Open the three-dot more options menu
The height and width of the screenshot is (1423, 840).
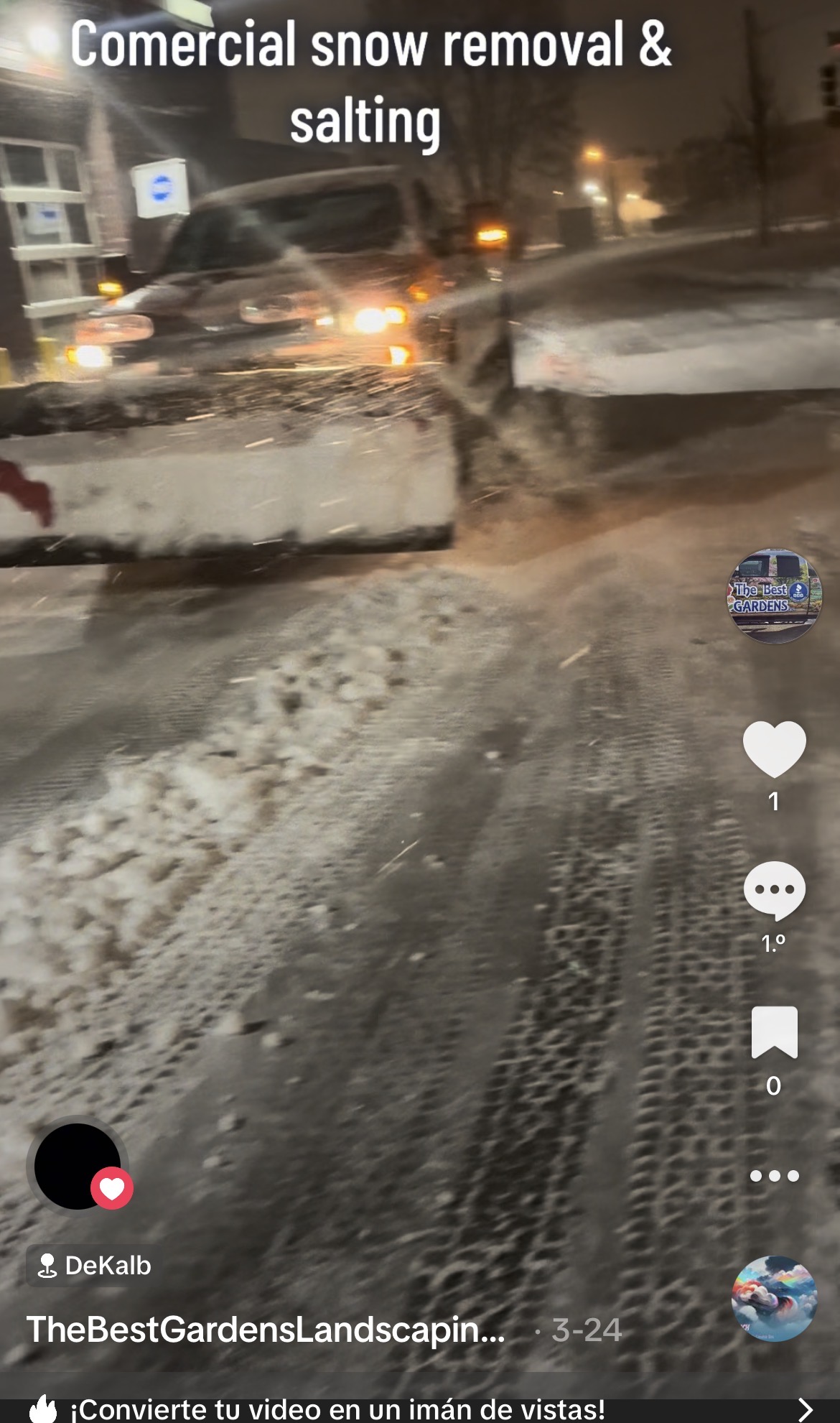[x=774, y=1176]
